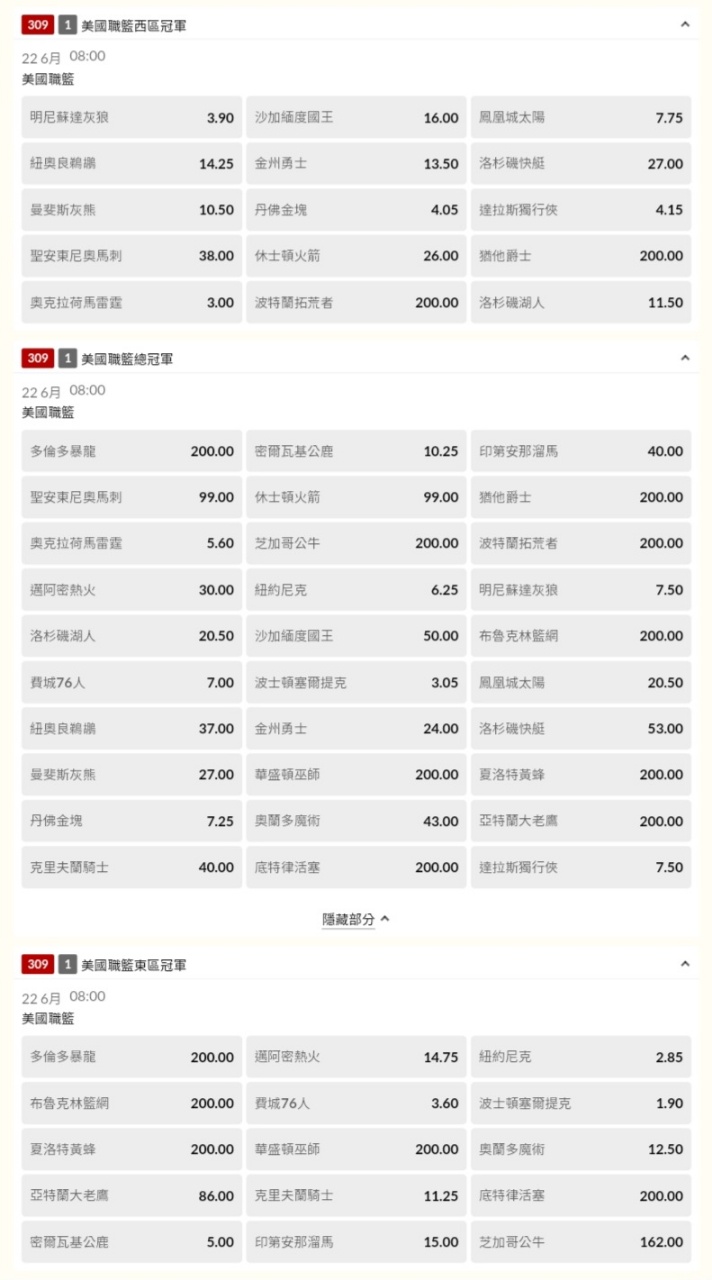The height and width of the screenshot is (1280, 712).
Task: Choose 金州勇士 24.00 for 總冠軍
Action: tap(356, 729)
